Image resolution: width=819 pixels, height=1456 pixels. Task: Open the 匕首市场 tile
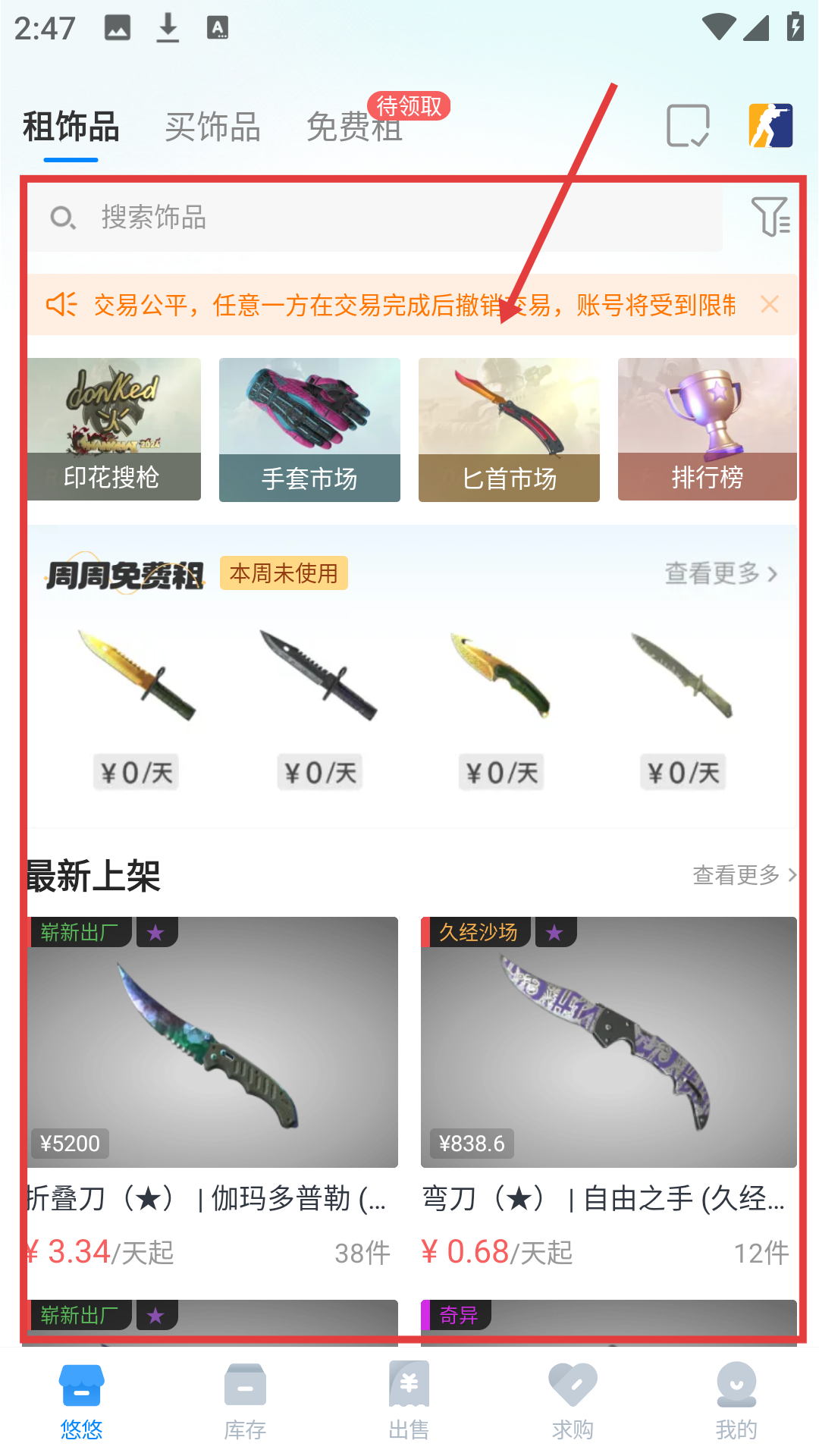click(509, 429)
